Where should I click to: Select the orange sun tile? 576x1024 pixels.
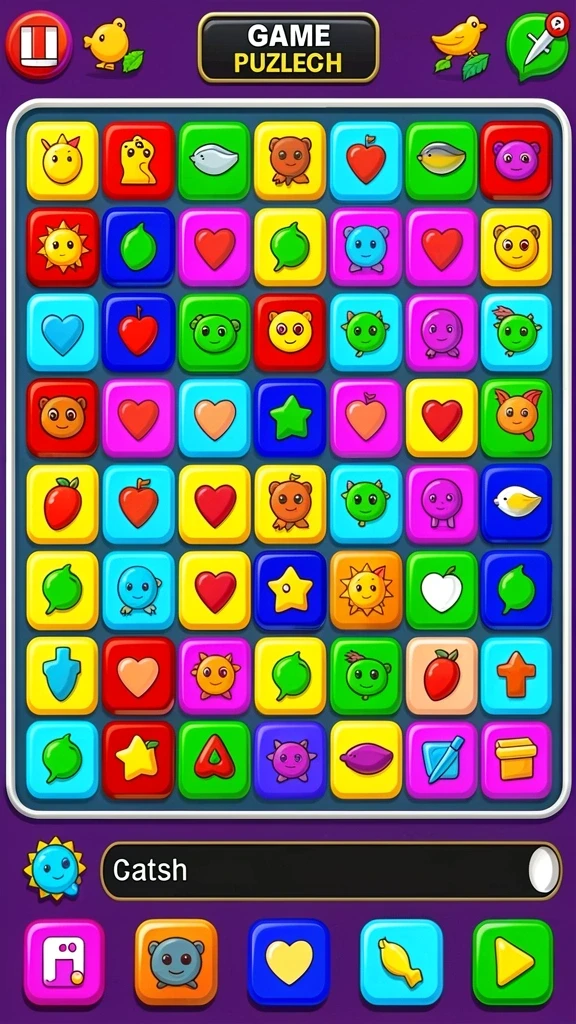coord(366,590)
